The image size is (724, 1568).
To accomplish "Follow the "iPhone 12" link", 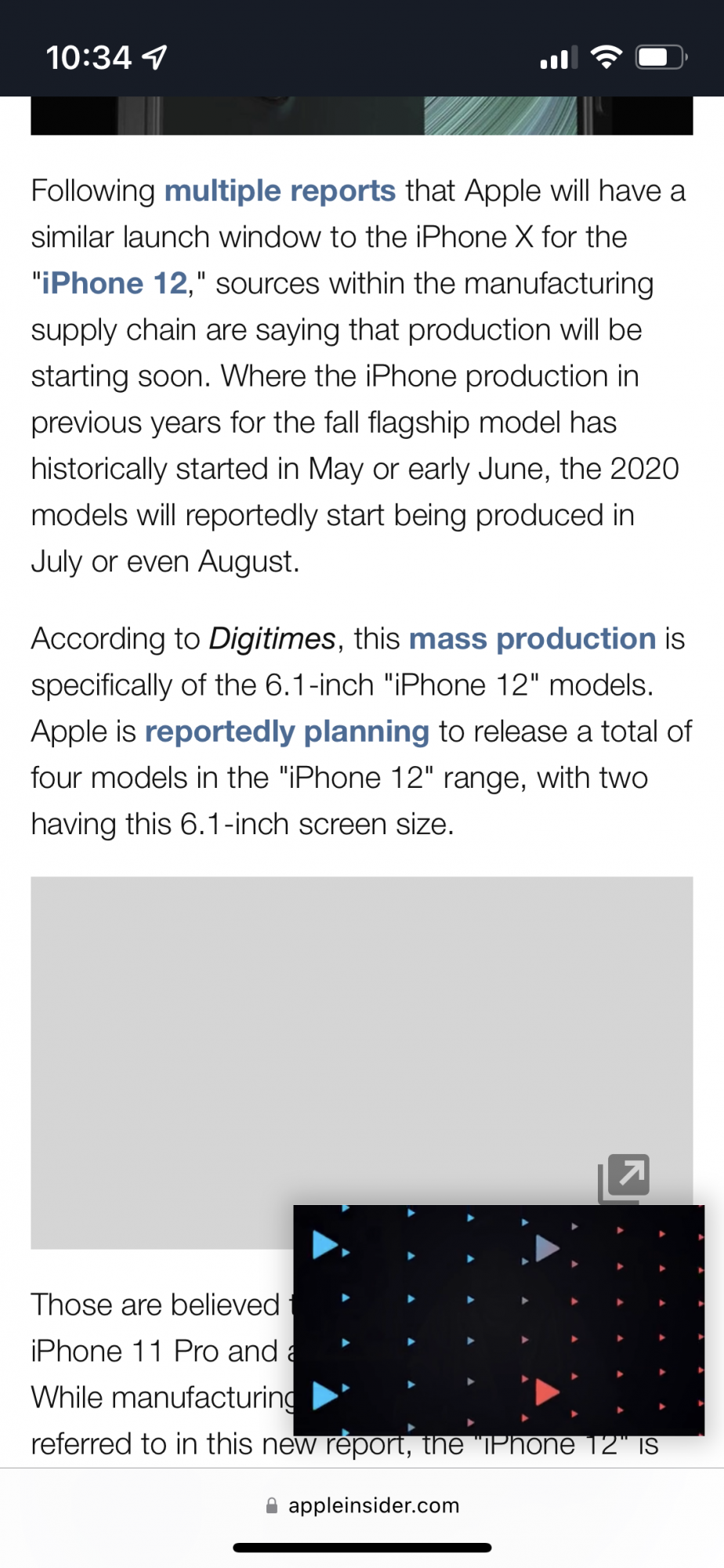I will pyautogui.click(x=114, y=284).
